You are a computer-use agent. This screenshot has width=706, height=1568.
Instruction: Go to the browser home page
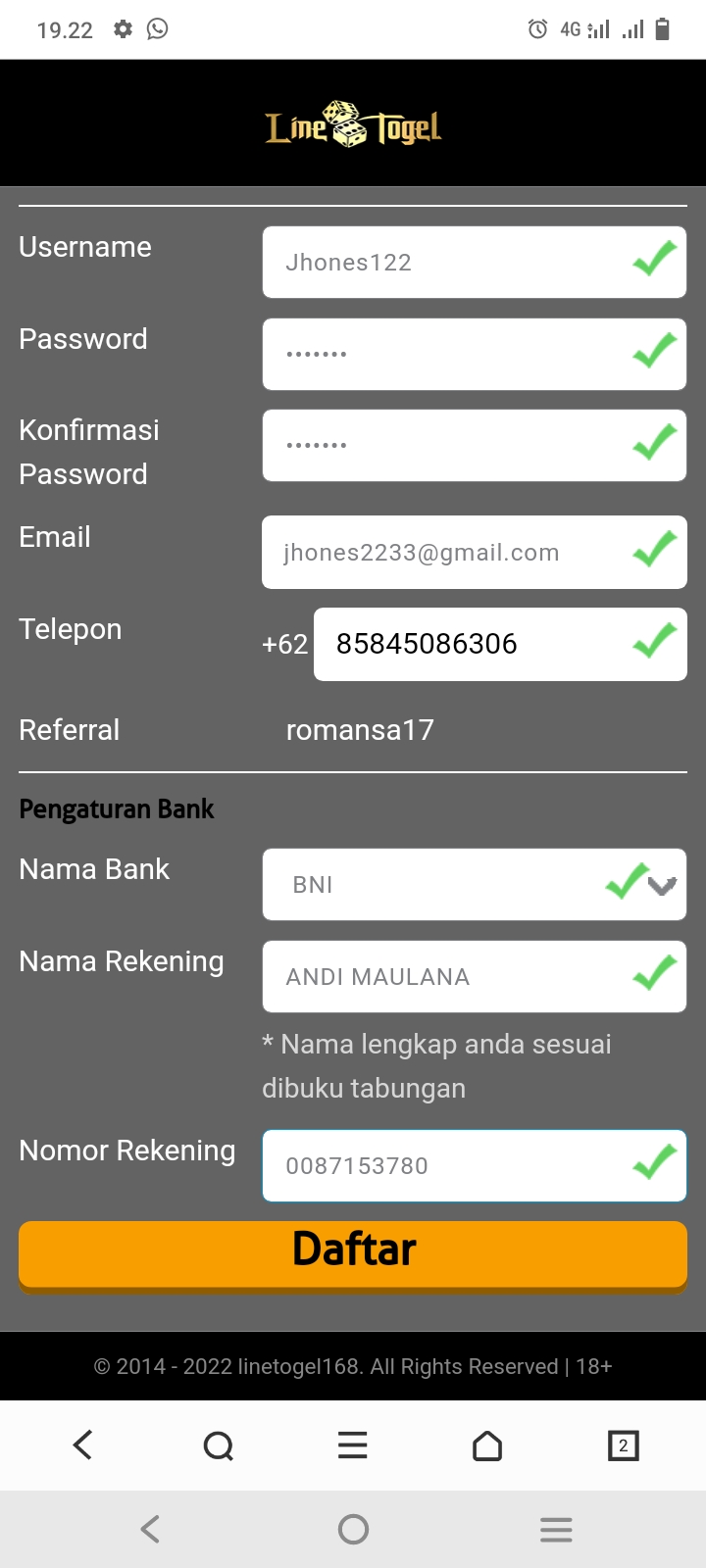(487, 1445)
